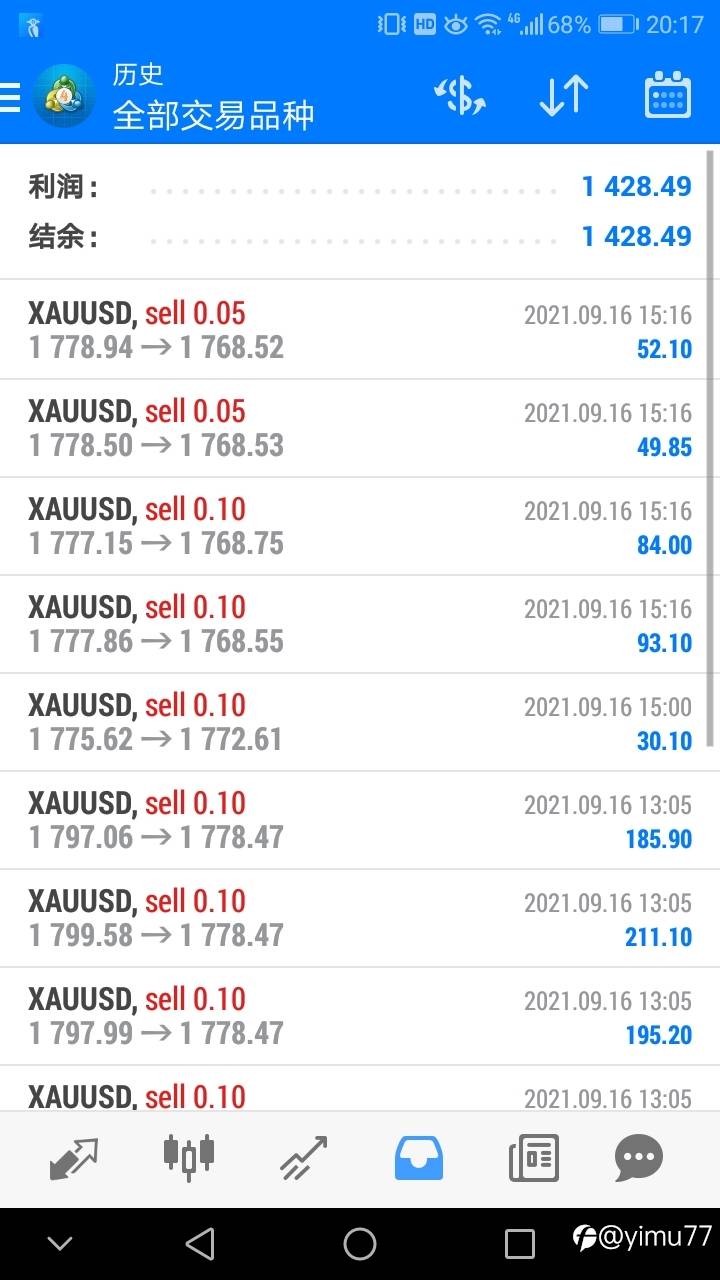Go back with the system back button
720x1280 pixels.
click(200, 1244)
